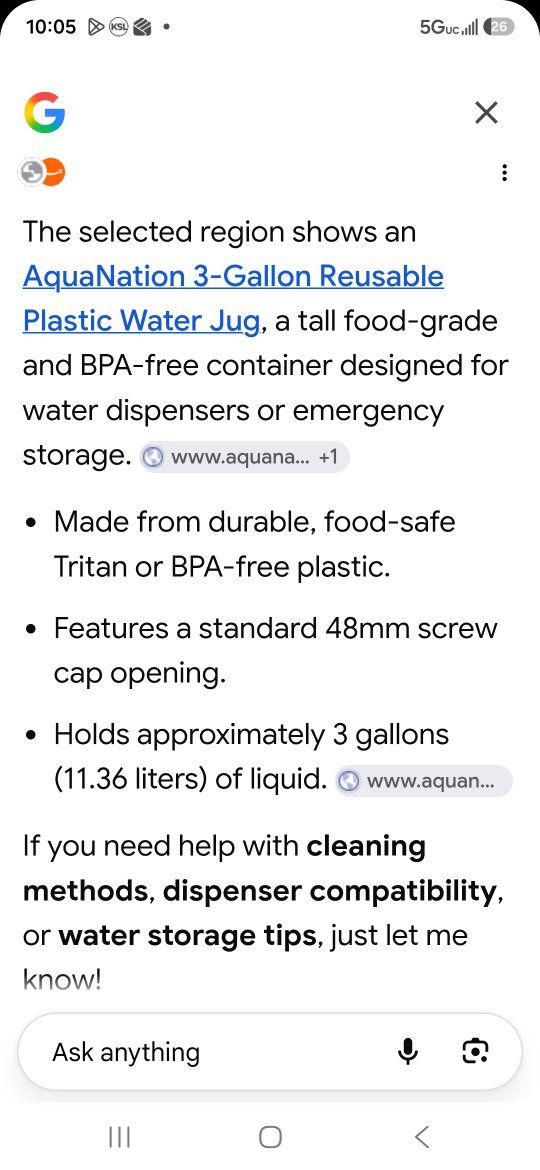This screenshot has width=540, height=1170.
Task: Focus the Ask anything input field
Action: pos(216,1052)
